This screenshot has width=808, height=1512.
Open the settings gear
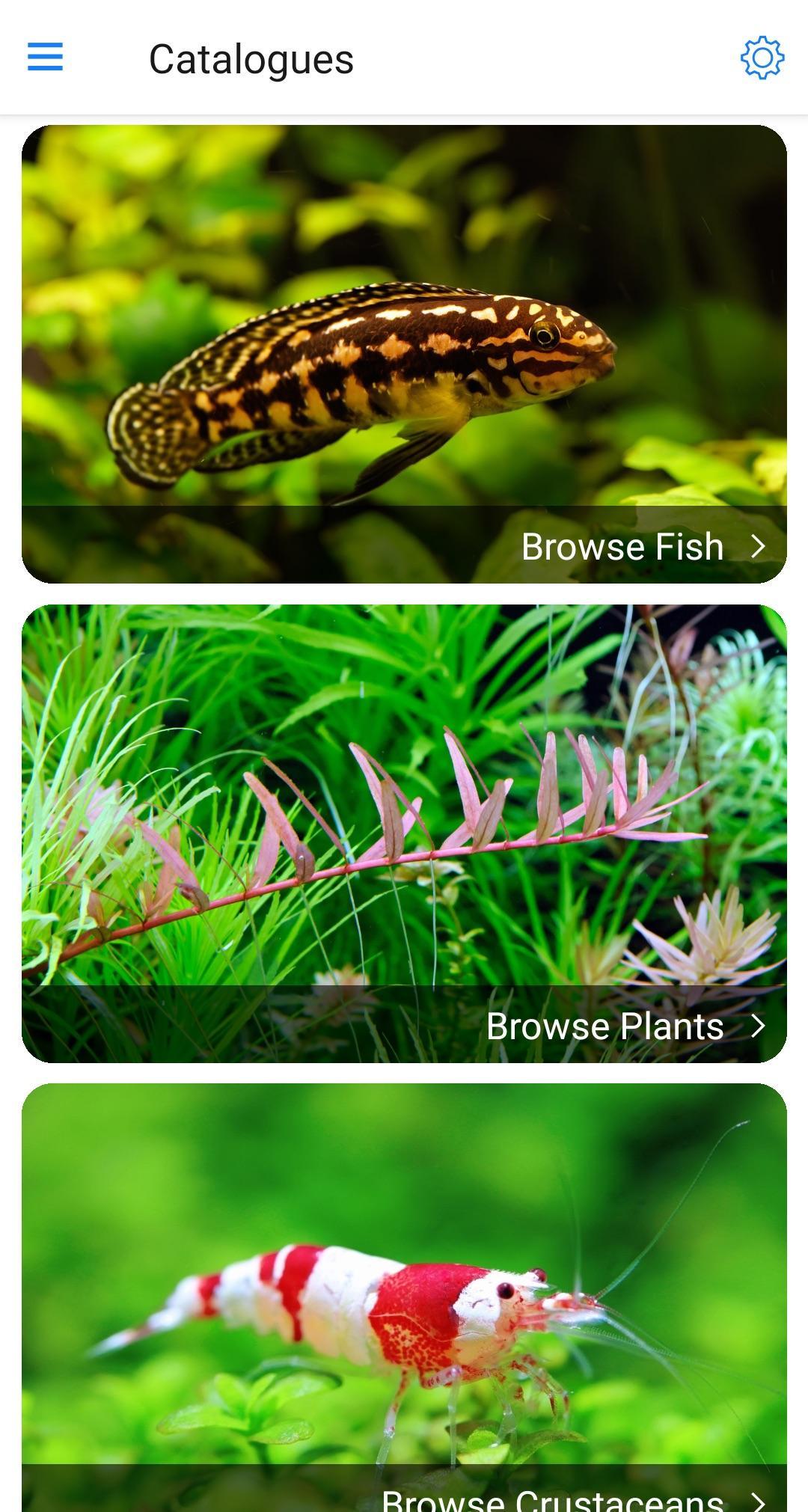pos(762,58)
